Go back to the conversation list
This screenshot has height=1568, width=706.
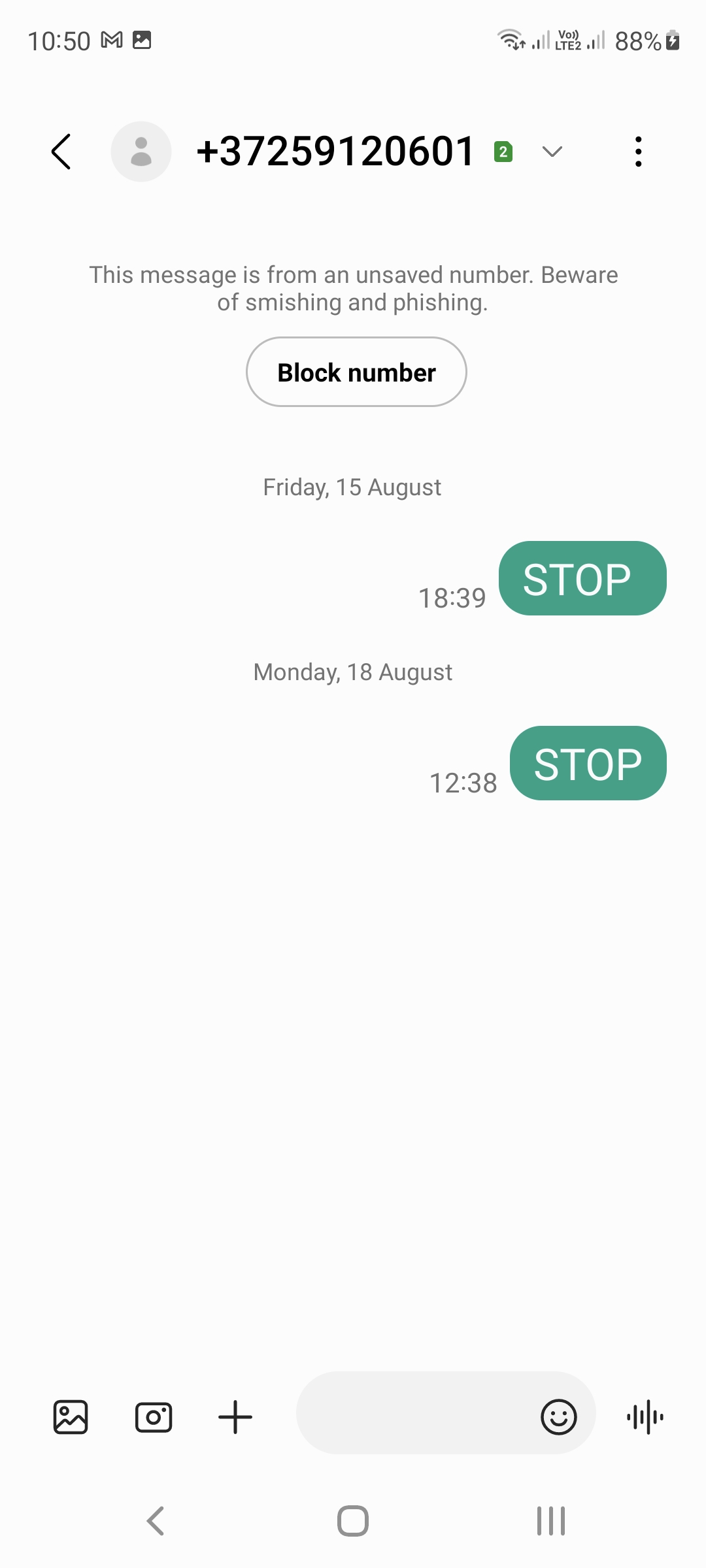click(61, 152)
